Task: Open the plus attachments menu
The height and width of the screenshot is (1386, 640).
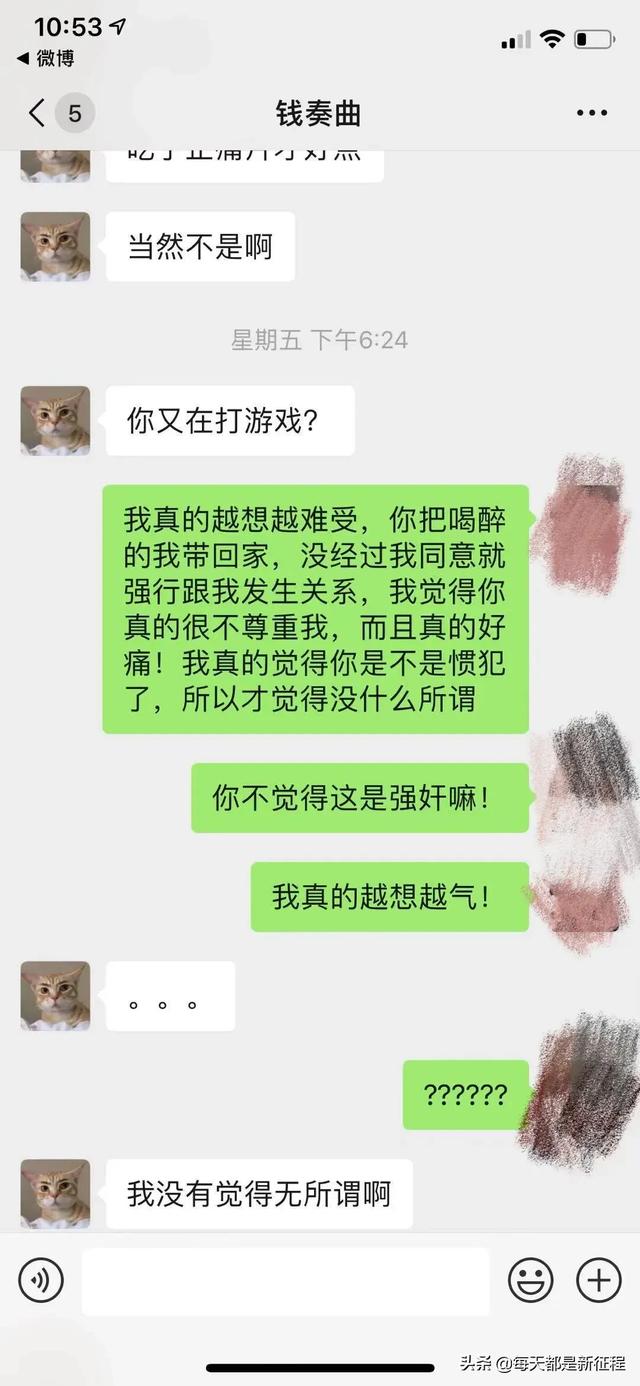Action: pos(598,1280)
